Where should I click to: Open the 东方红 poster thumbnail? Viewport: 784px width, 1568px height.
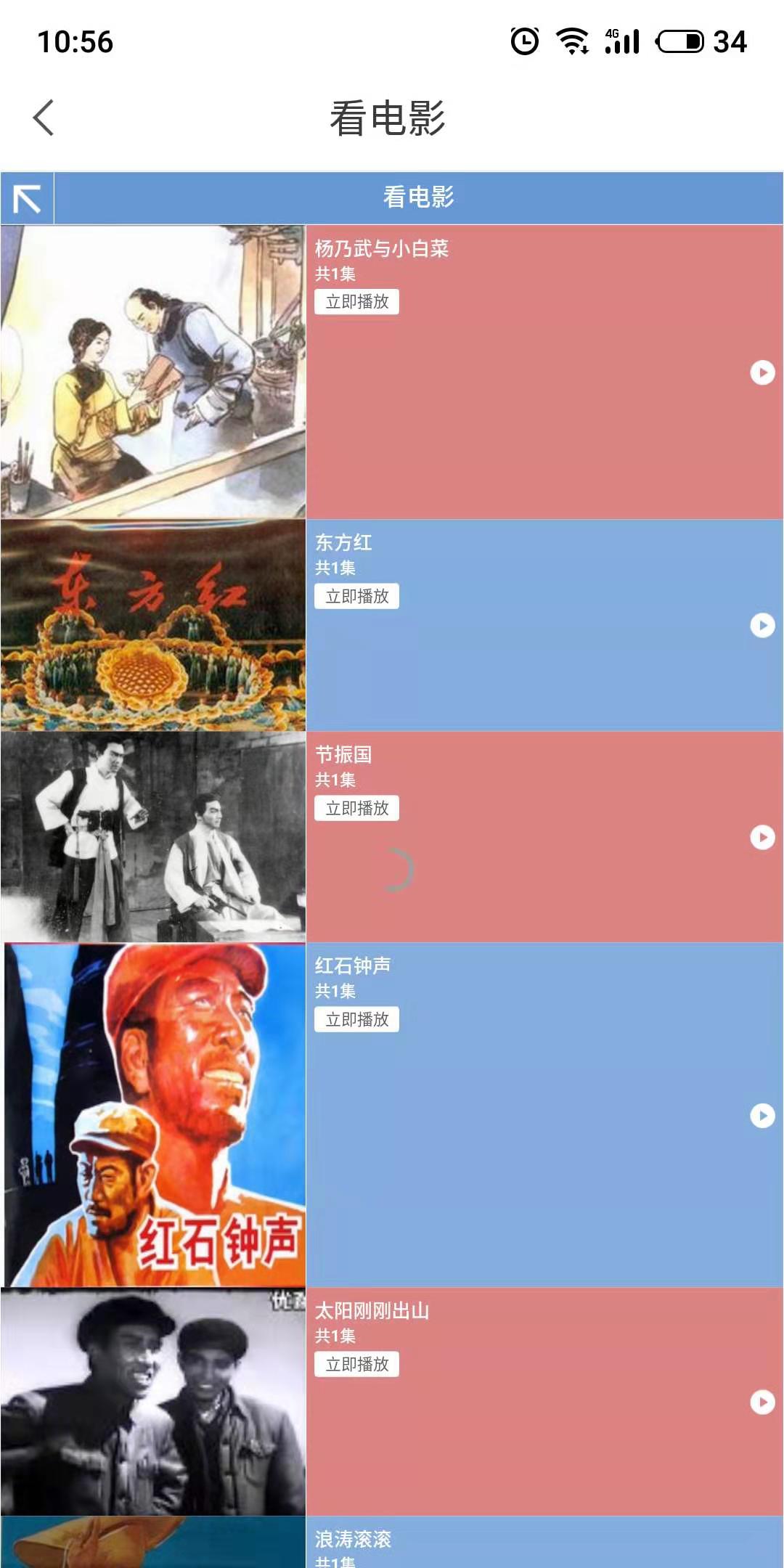[x=153, y=625]
